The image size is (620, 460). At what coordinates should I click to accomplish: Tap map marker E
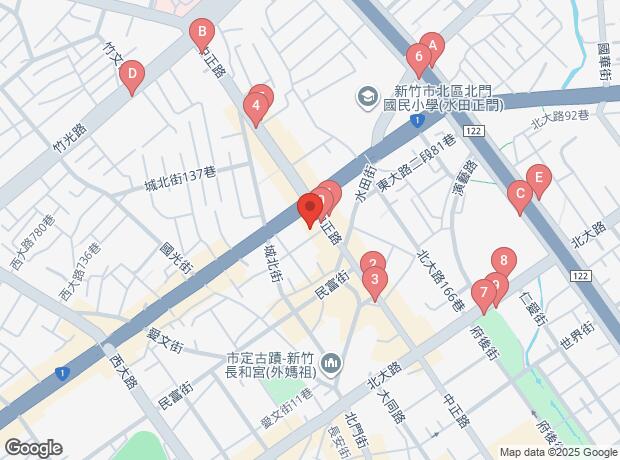(539, 180)
